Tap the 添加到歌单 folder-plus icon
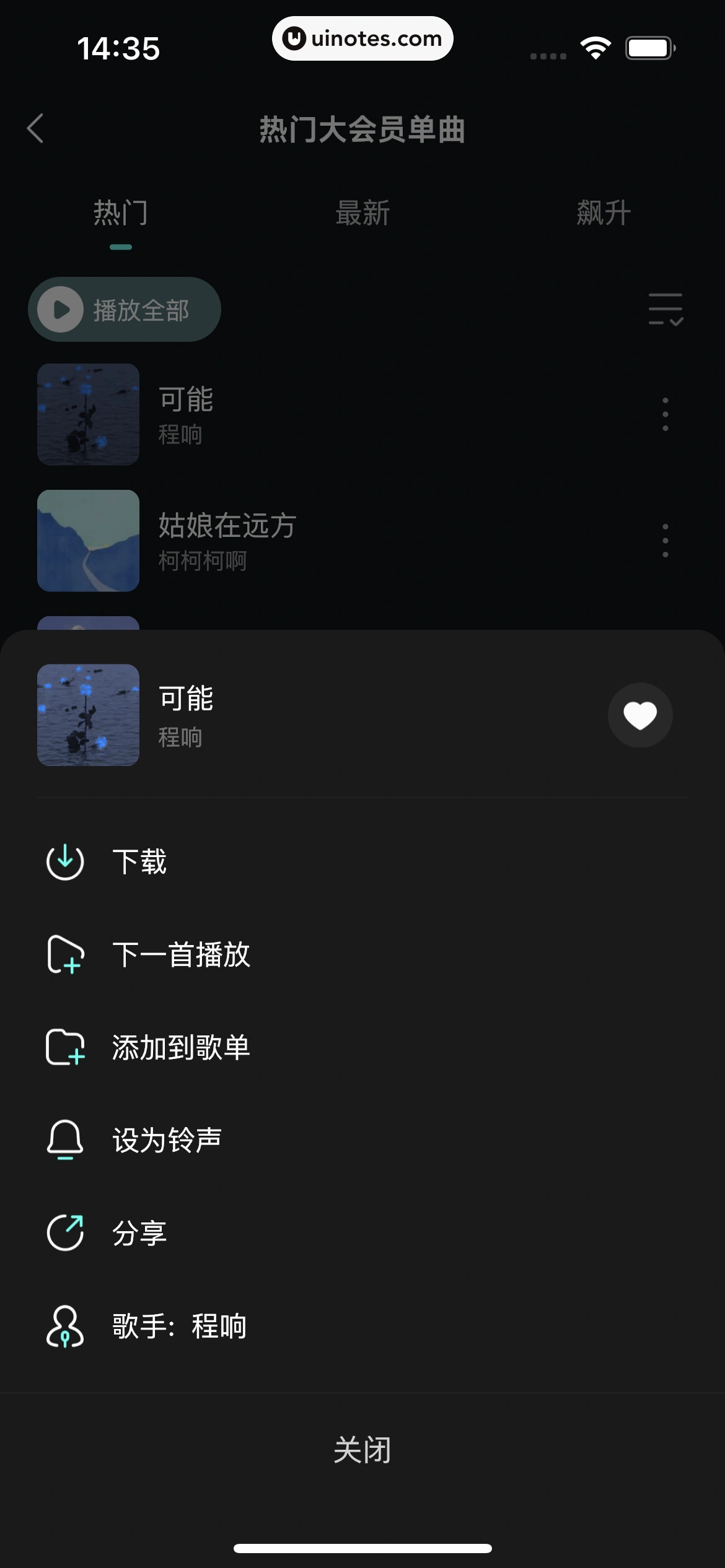The height and width of the screenshot is (1568, 725). click(64, 1047)
